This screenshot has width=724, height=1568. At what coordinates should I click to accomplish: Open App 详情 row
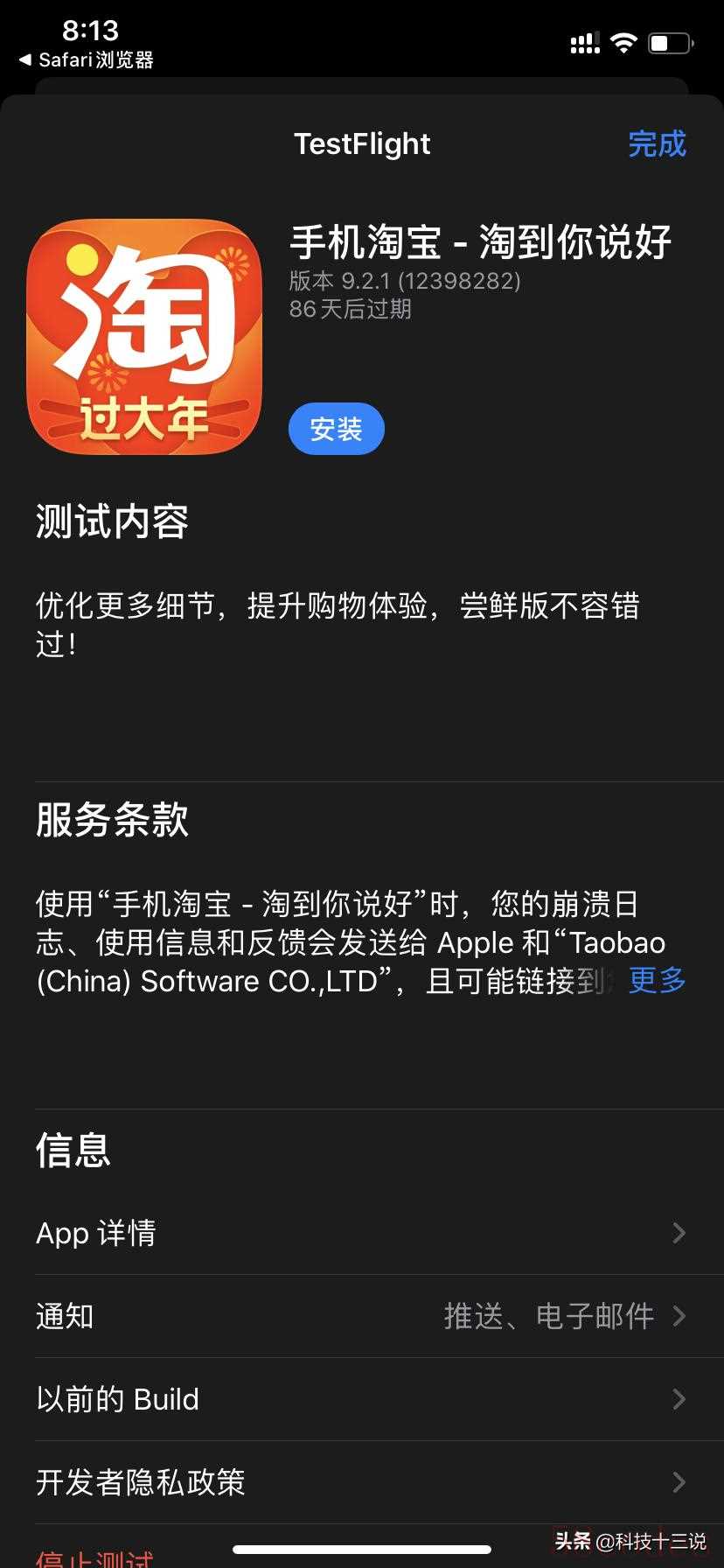point(360,1233)
